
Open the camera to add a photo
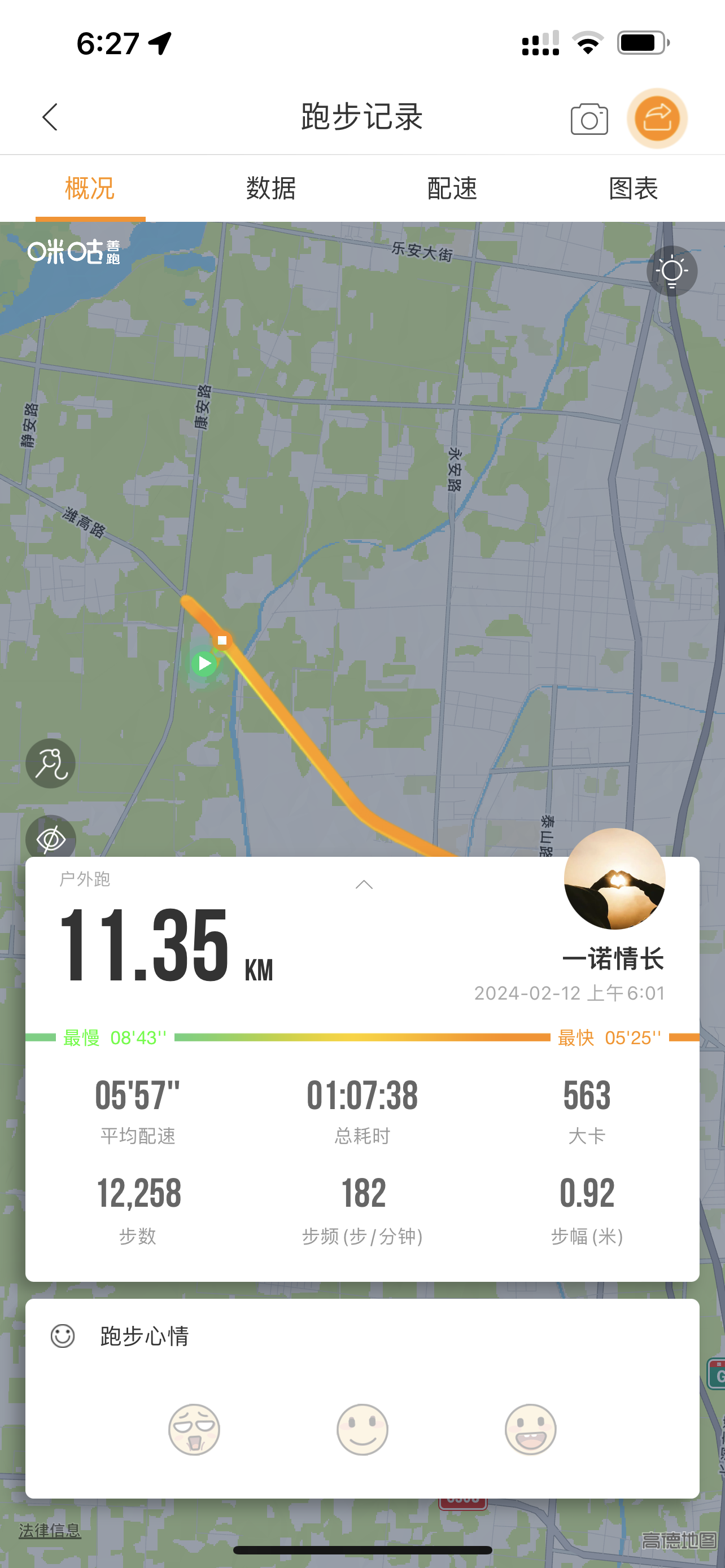(589, 118)
